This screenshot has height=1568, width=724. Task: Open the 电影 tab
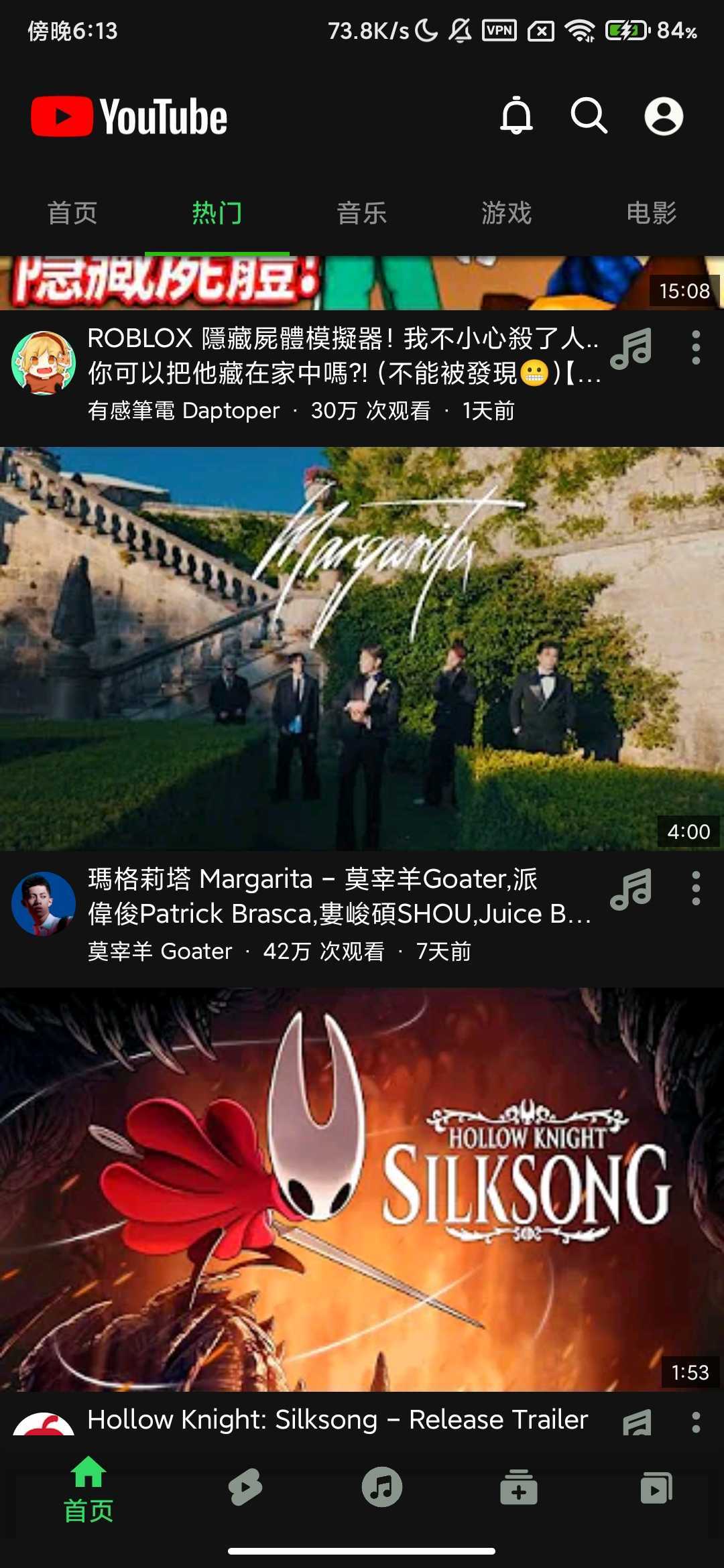coord(651,213)
